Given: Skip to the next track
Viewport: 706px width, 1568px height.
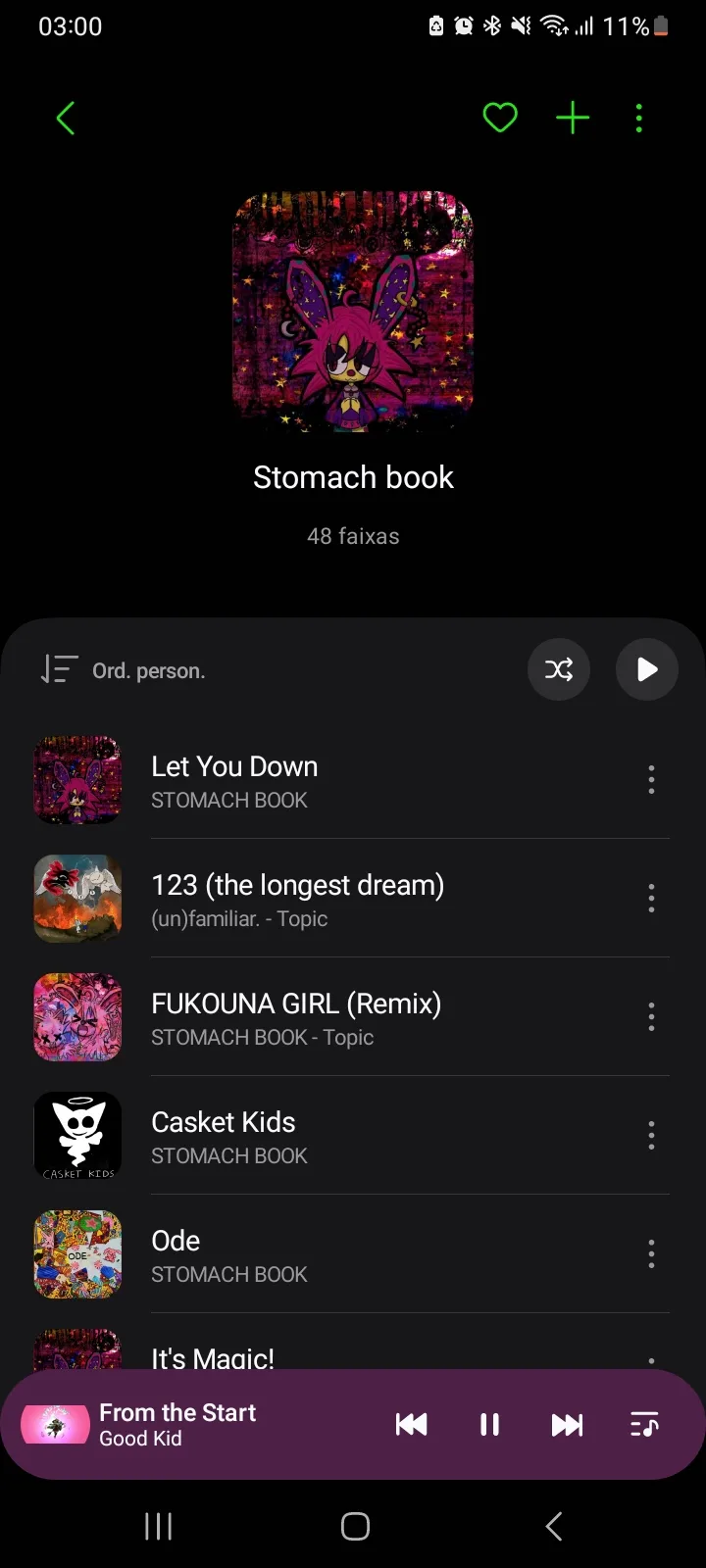Looking at the screenshot, I should coord(567,1425).
